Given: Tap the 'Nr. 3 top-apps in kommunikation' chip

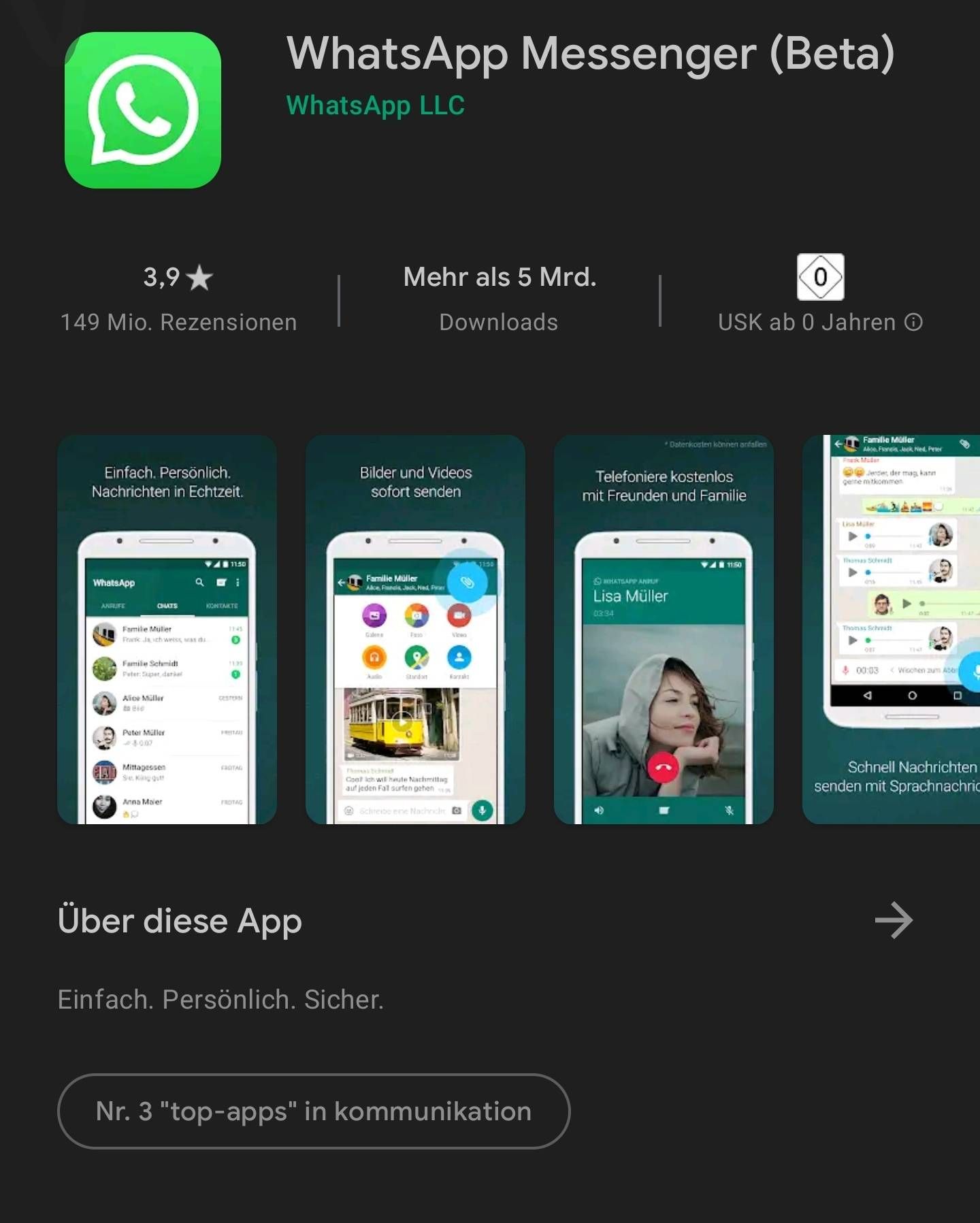Looking at the screenshot, I should point(314,1111).
